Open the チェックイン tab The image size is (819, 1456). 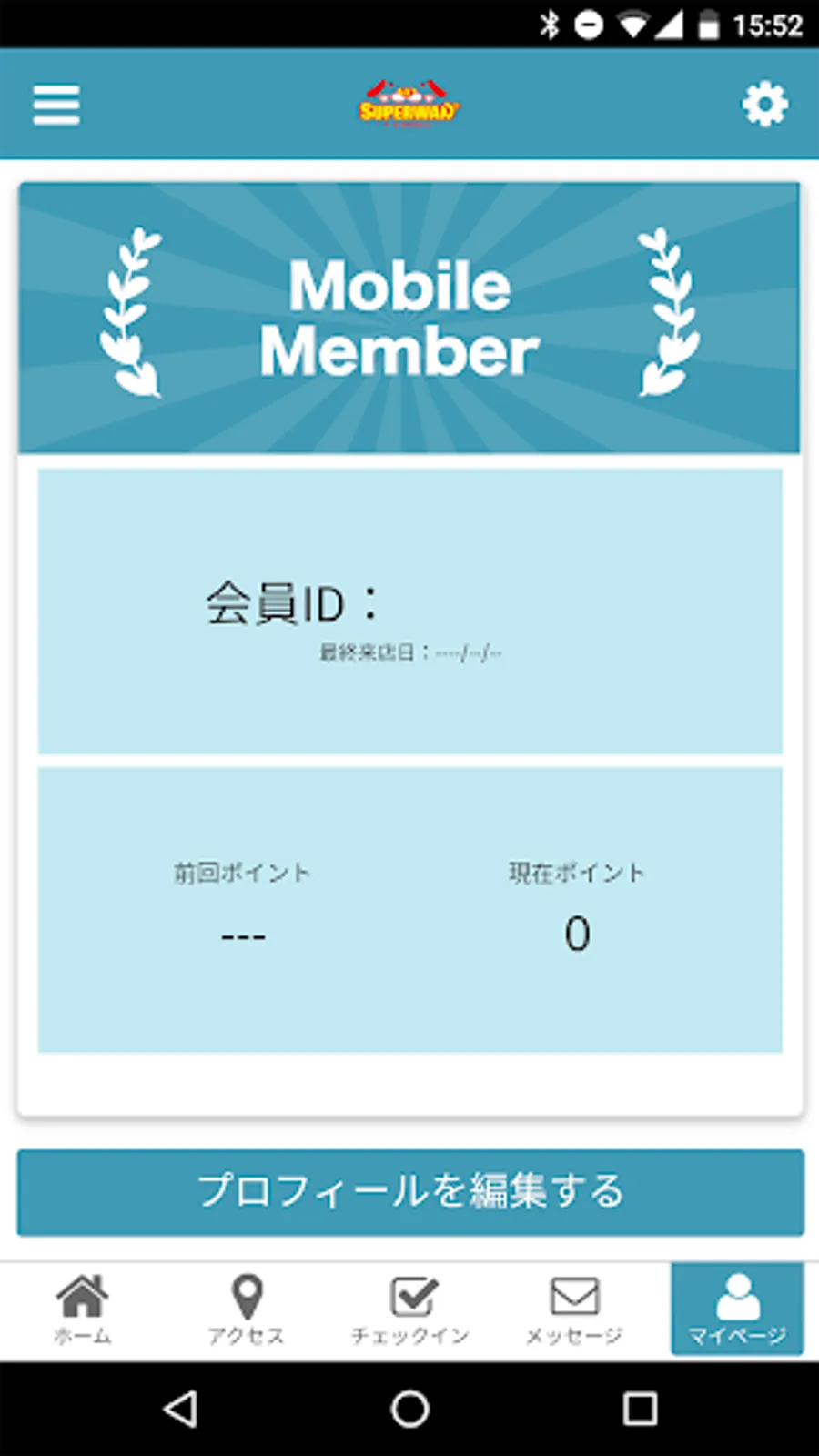click(409, 1309)
